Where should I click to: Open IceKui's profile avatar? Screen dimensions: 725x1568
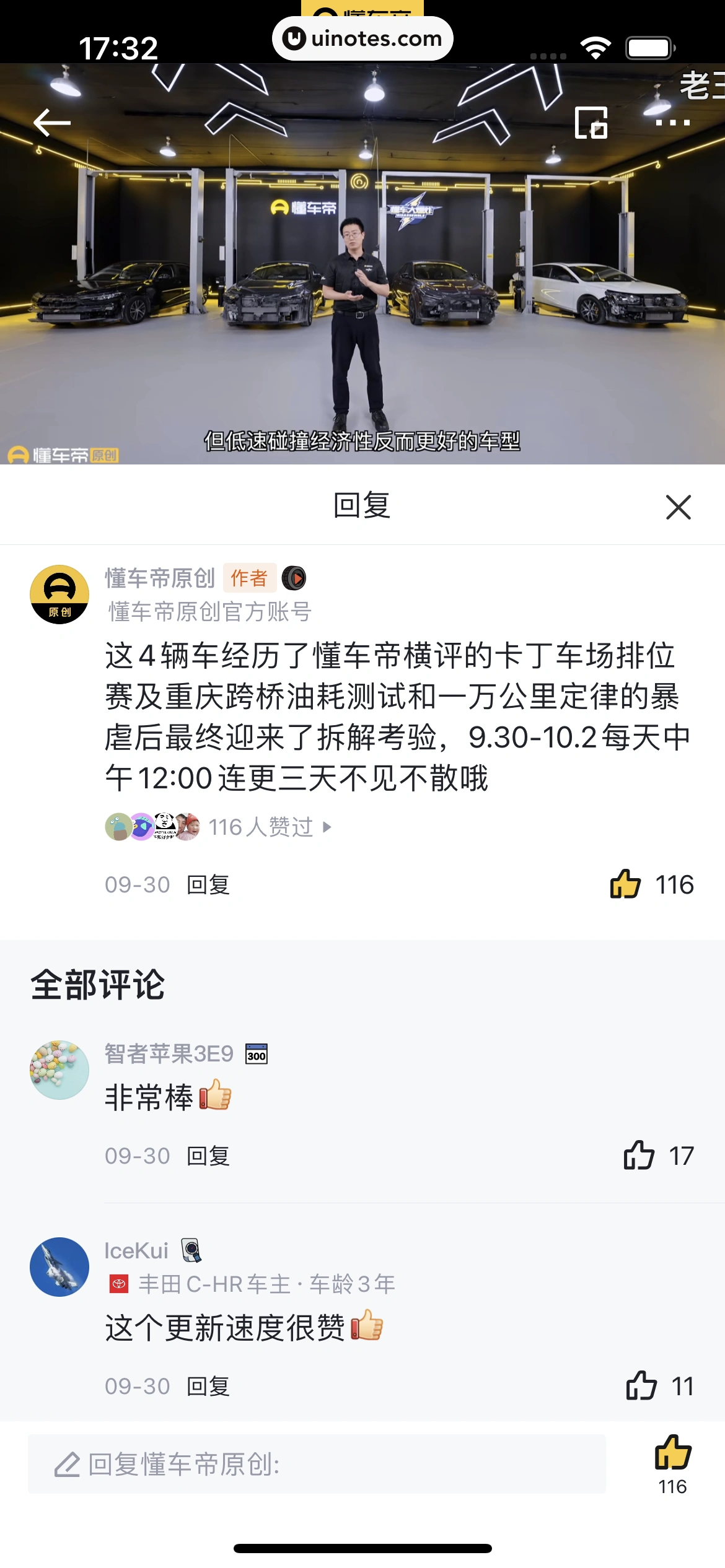59,1267
